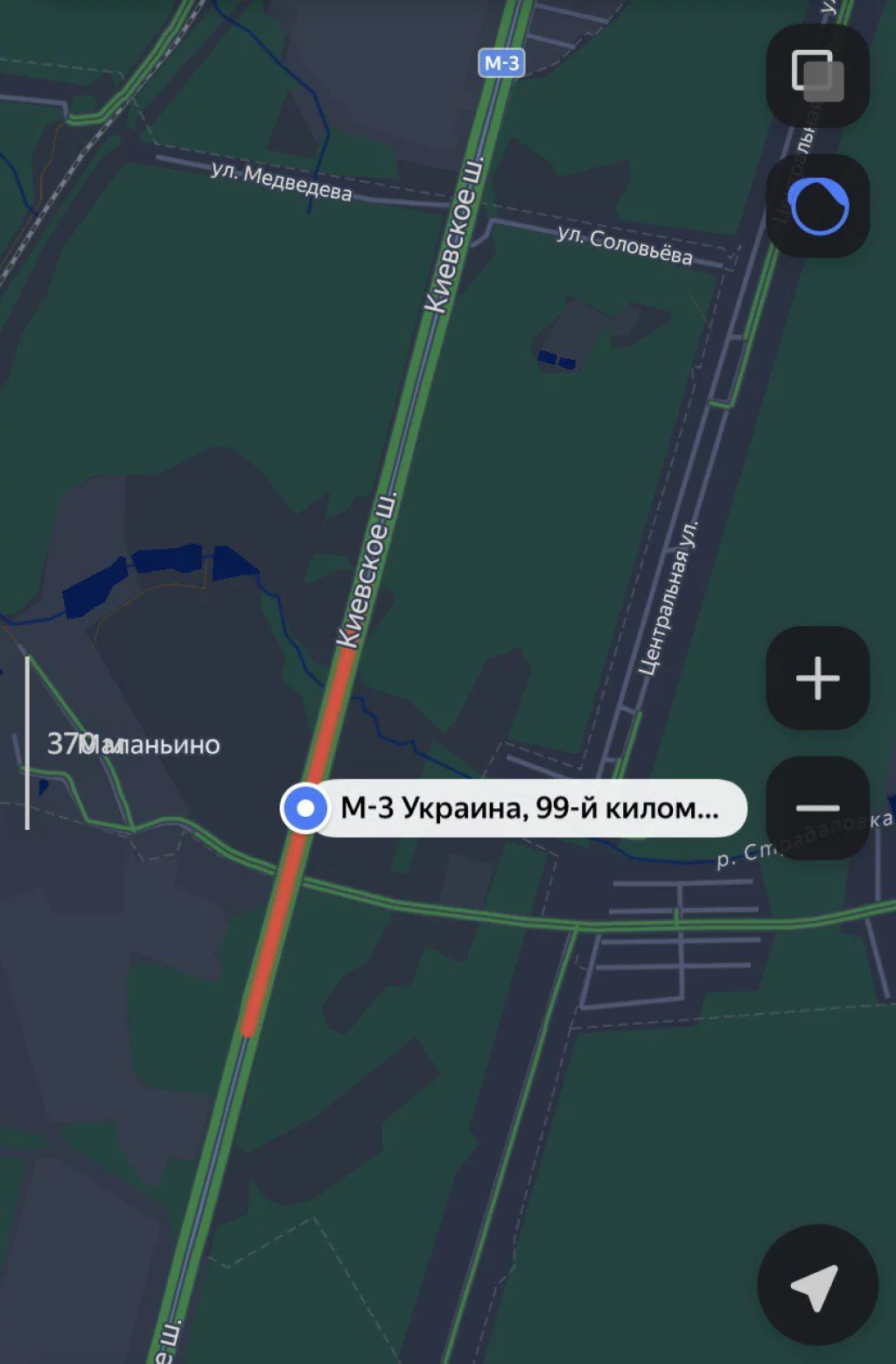Center map on my location arrow
Screen dimensions: 896x1364
817,1284
